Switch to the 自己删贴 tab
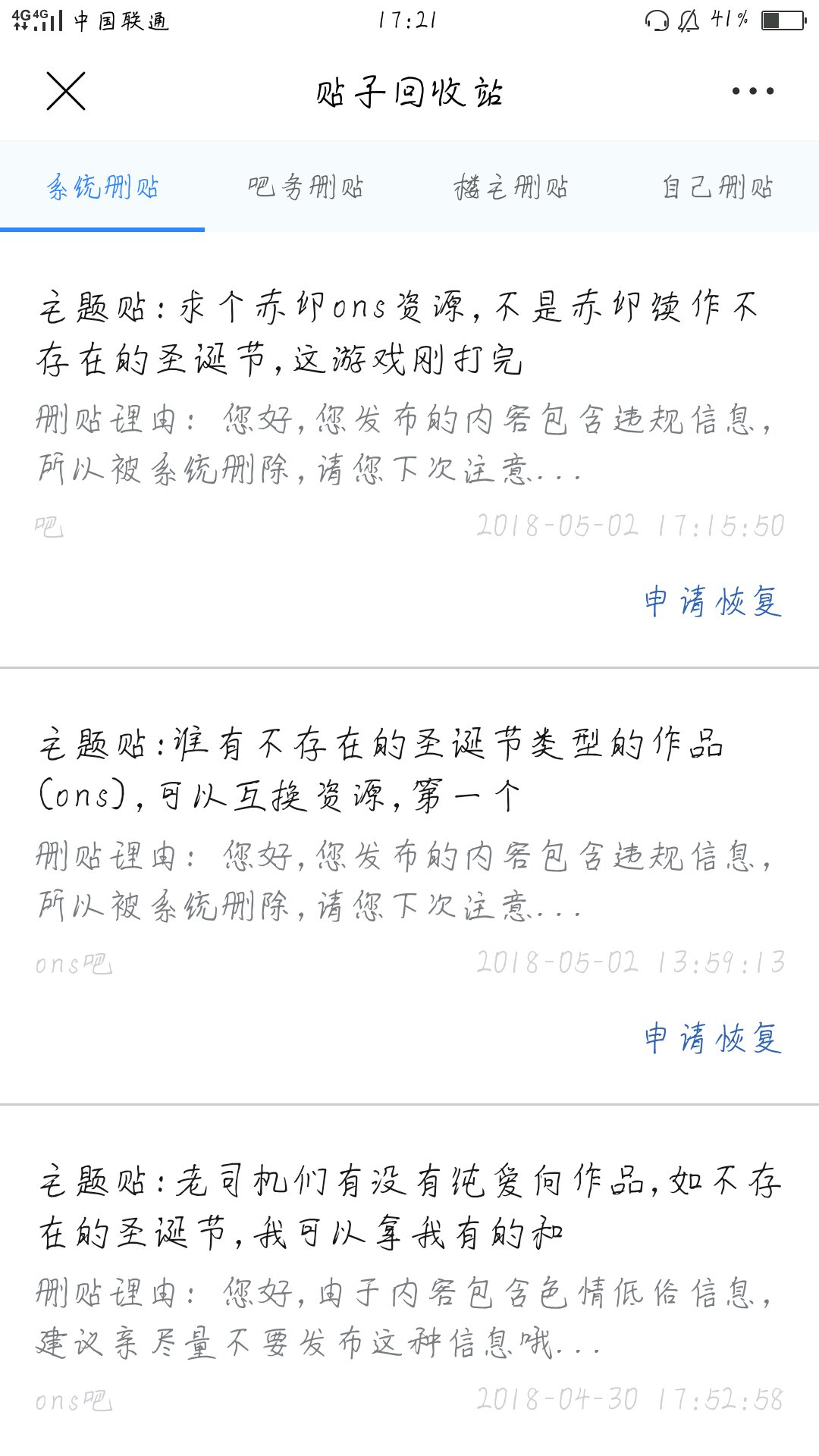Screen dimensions: 819x1456 (717, 187)
